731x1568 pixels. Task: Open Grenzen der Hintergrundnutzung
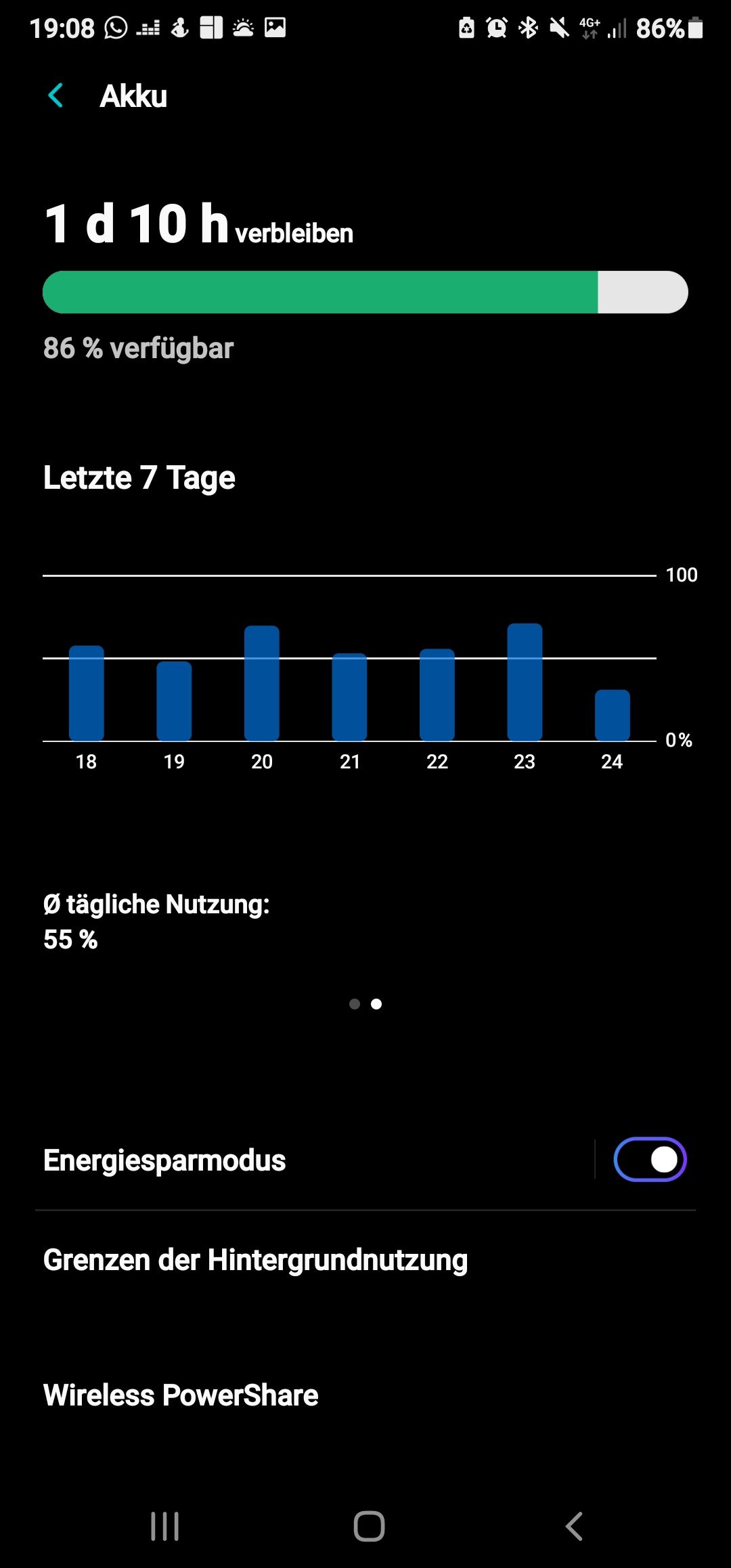255,1260
